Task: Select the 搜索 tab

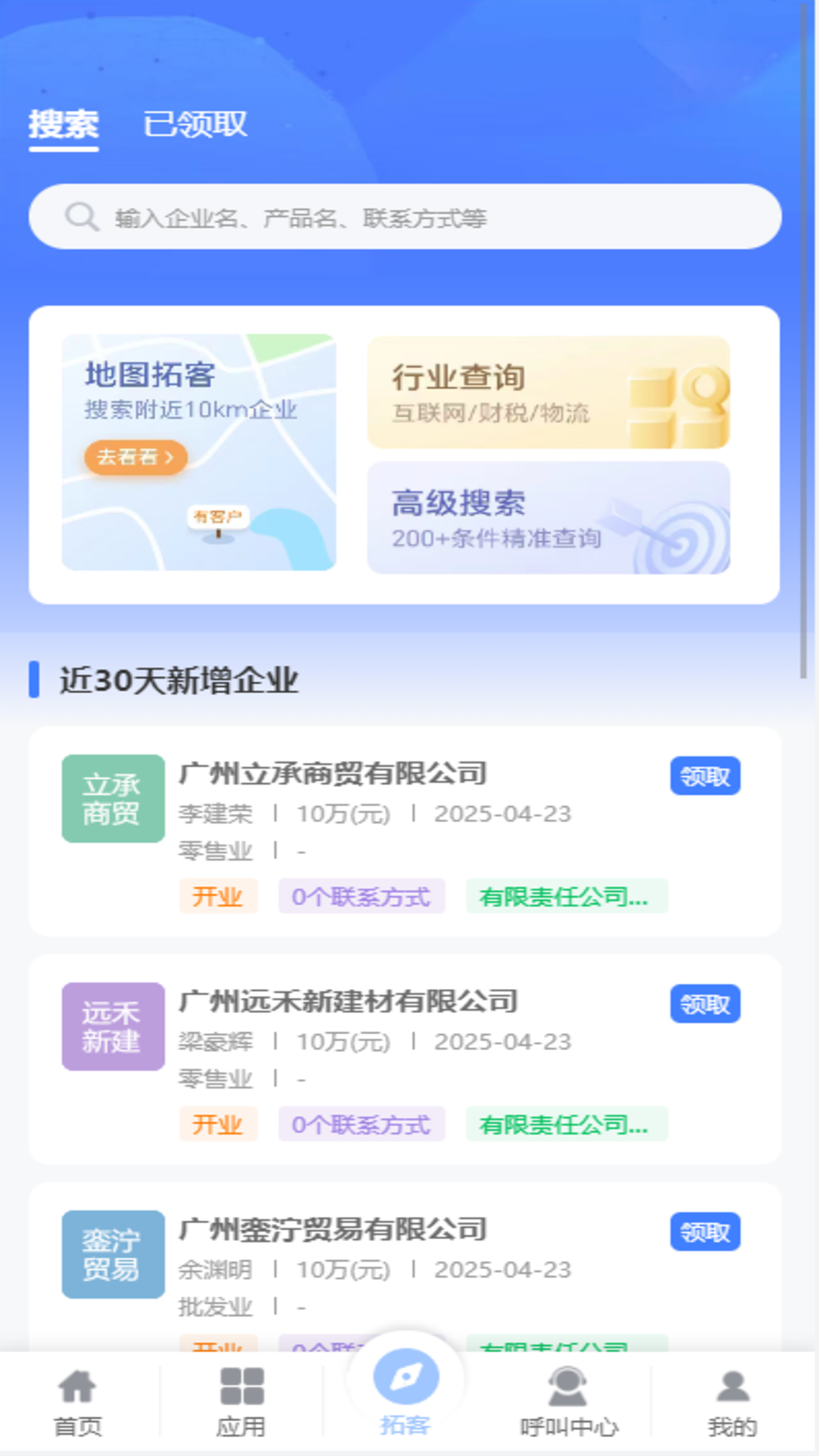Action: coord(64,125)
